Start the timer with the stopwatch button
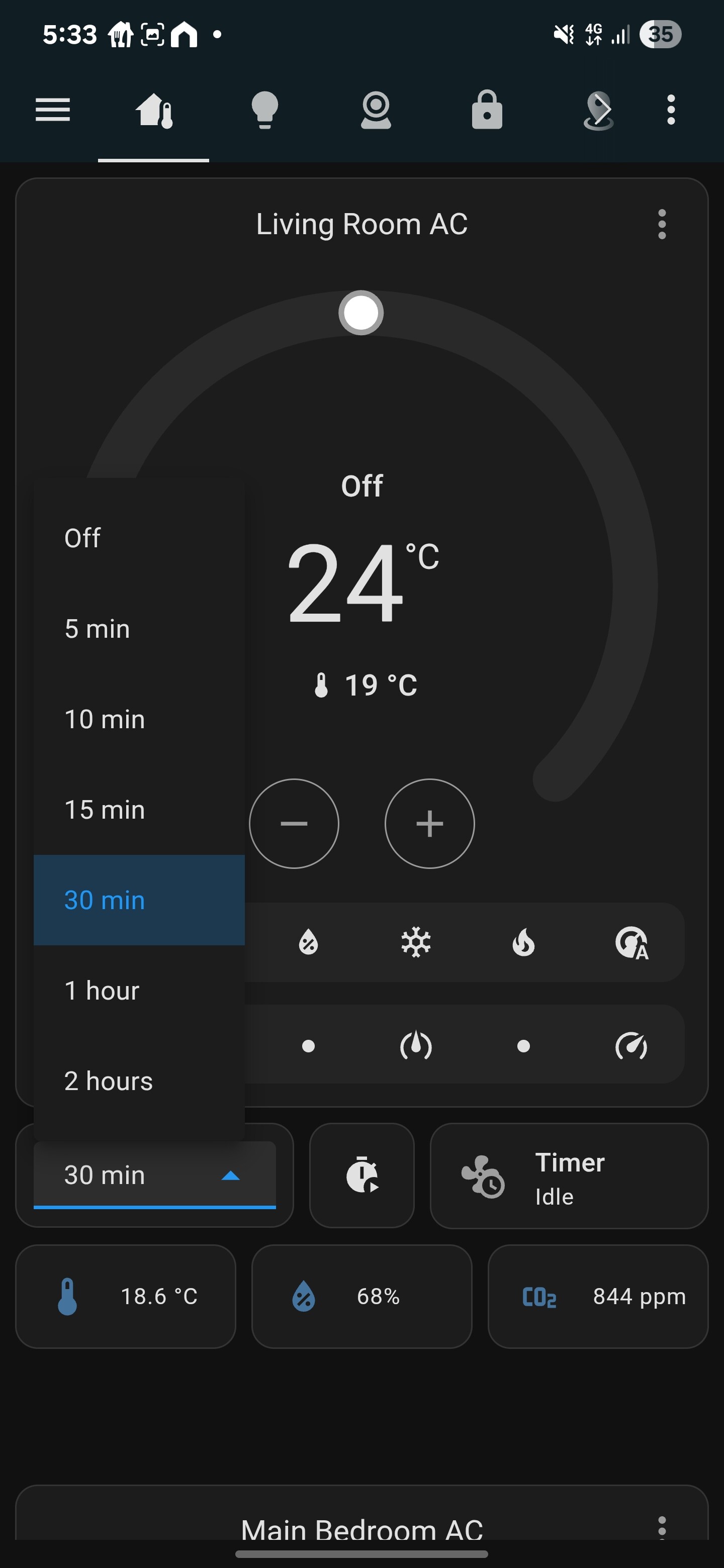 point(361,1175)
